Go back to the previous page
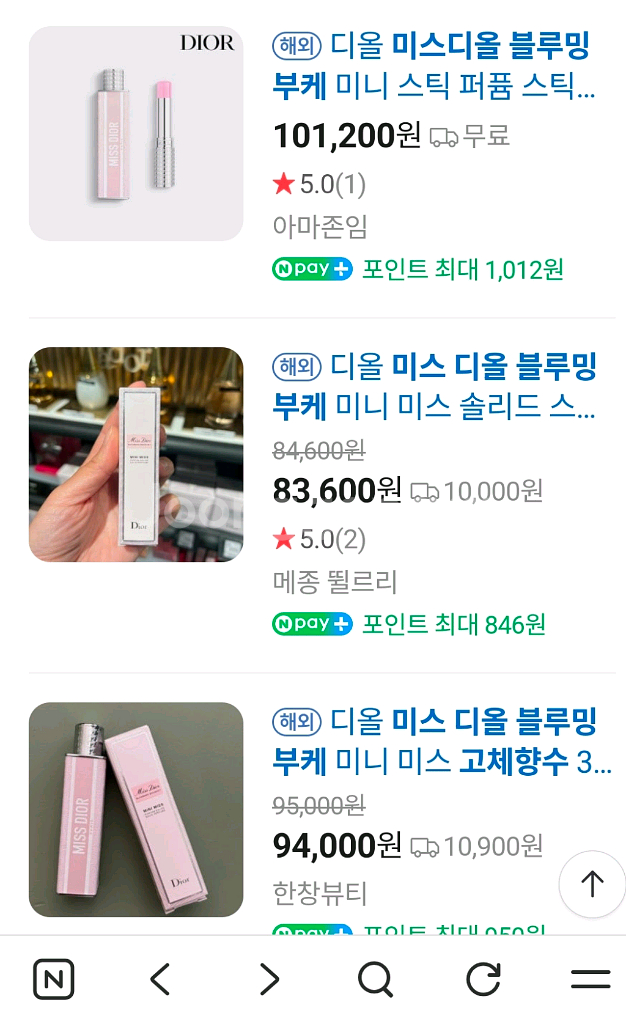The image size is (626, 1024). (160, 979)
